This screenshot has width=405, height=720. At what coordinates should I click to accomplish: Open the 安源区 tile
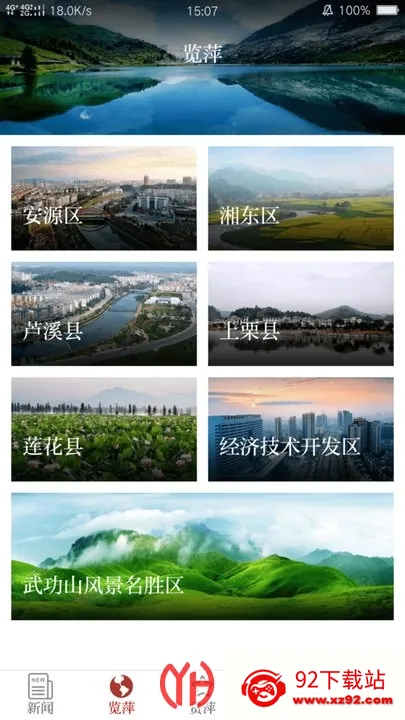104,198
